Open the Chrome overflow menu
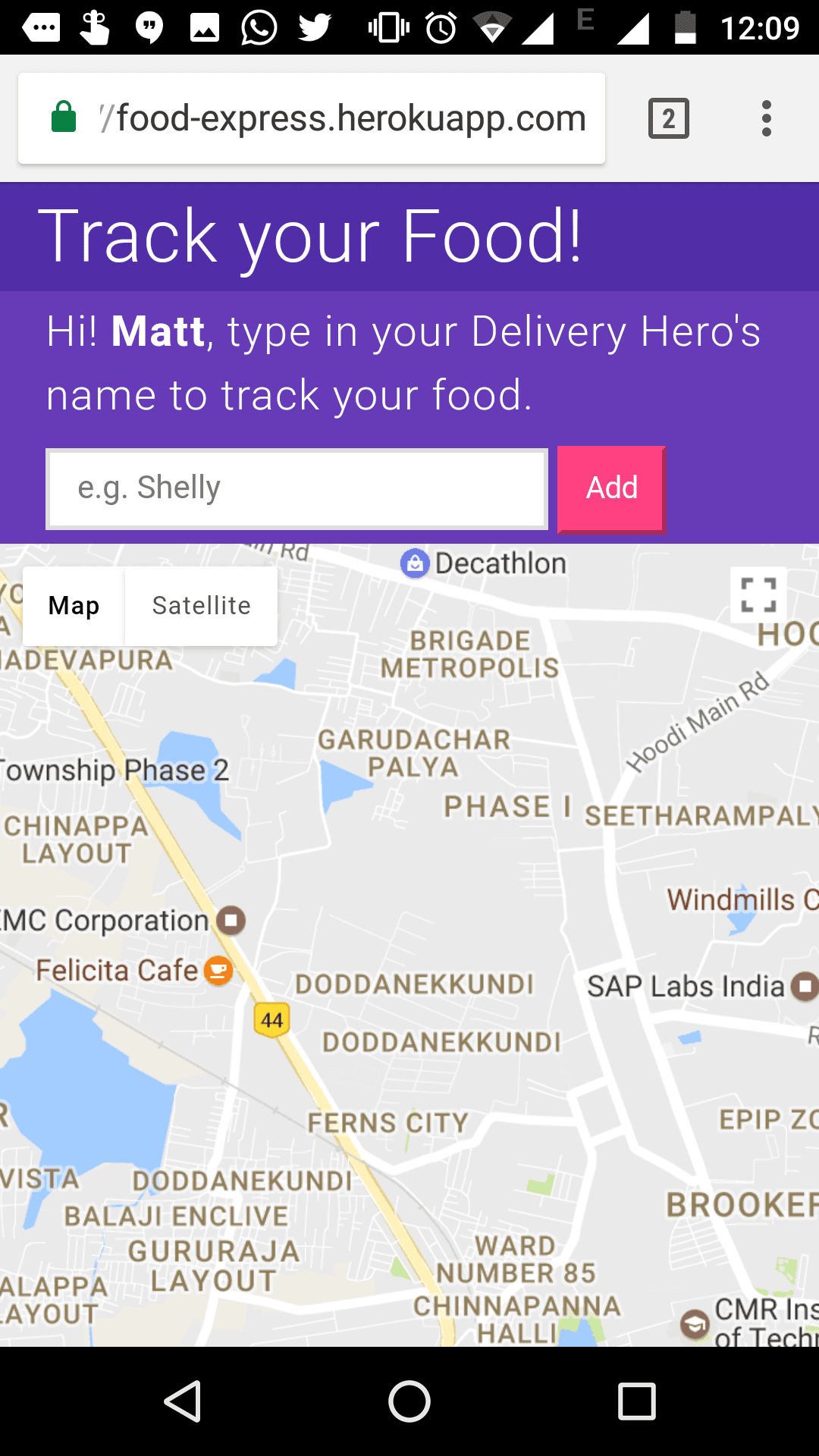Image resolution: width=819 pixels, height=1456 pixels. 767,118
